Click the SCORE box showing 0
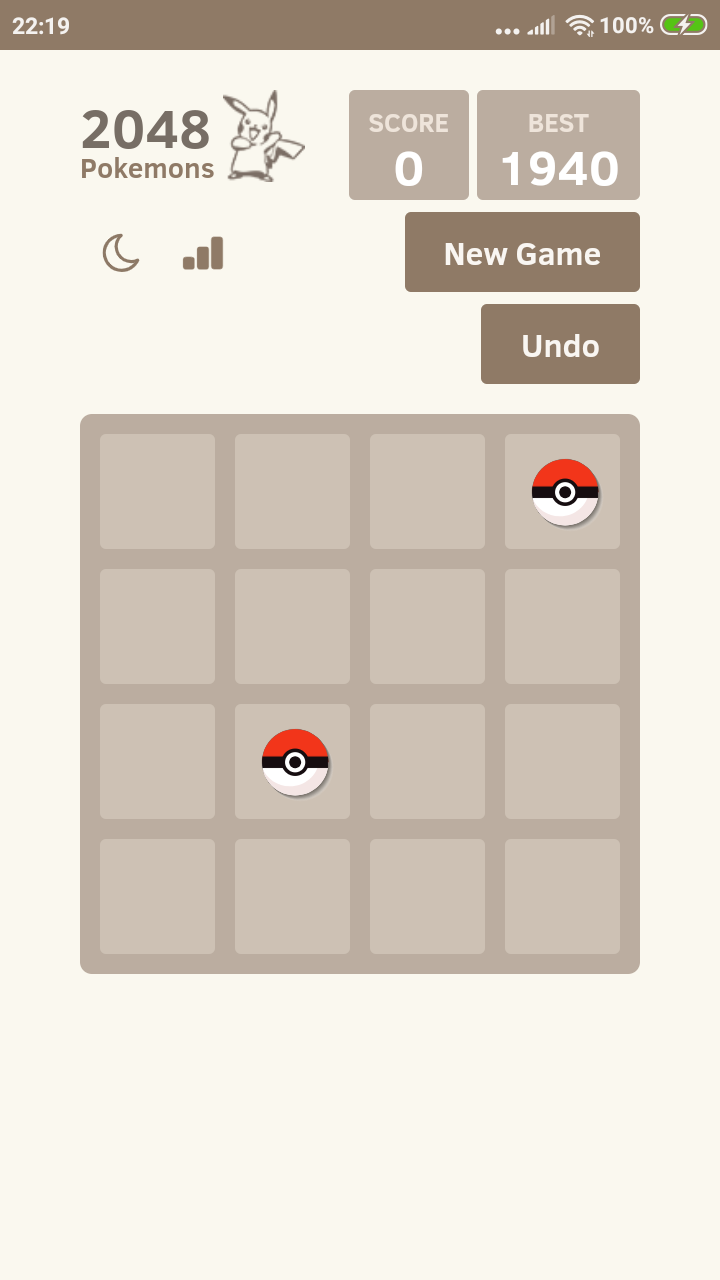720x1280 pixels. click(408, 144)
